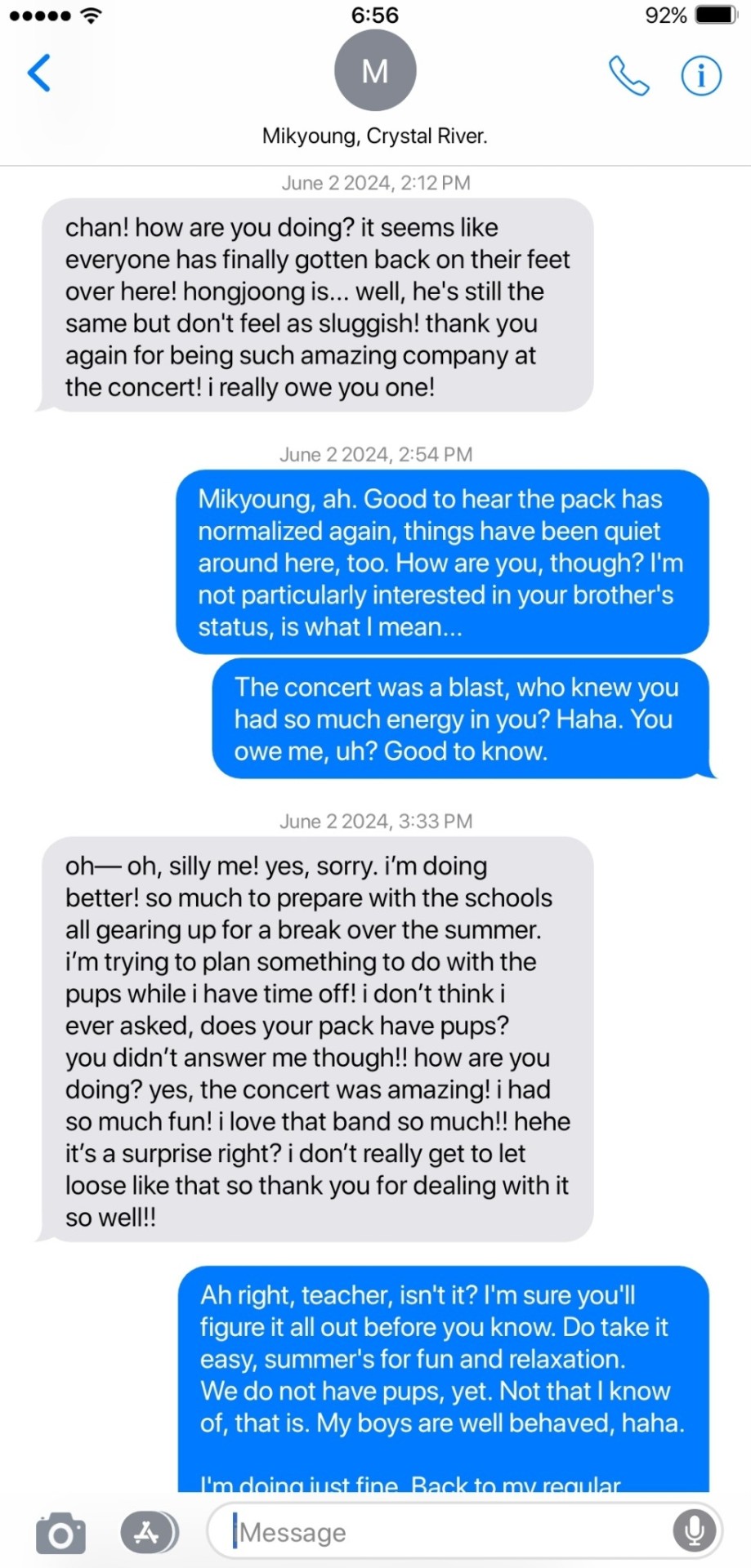This screenshot has width=751, height=1568.
Task: Open the App Store apps drawer
Action: coord(148,1532)
